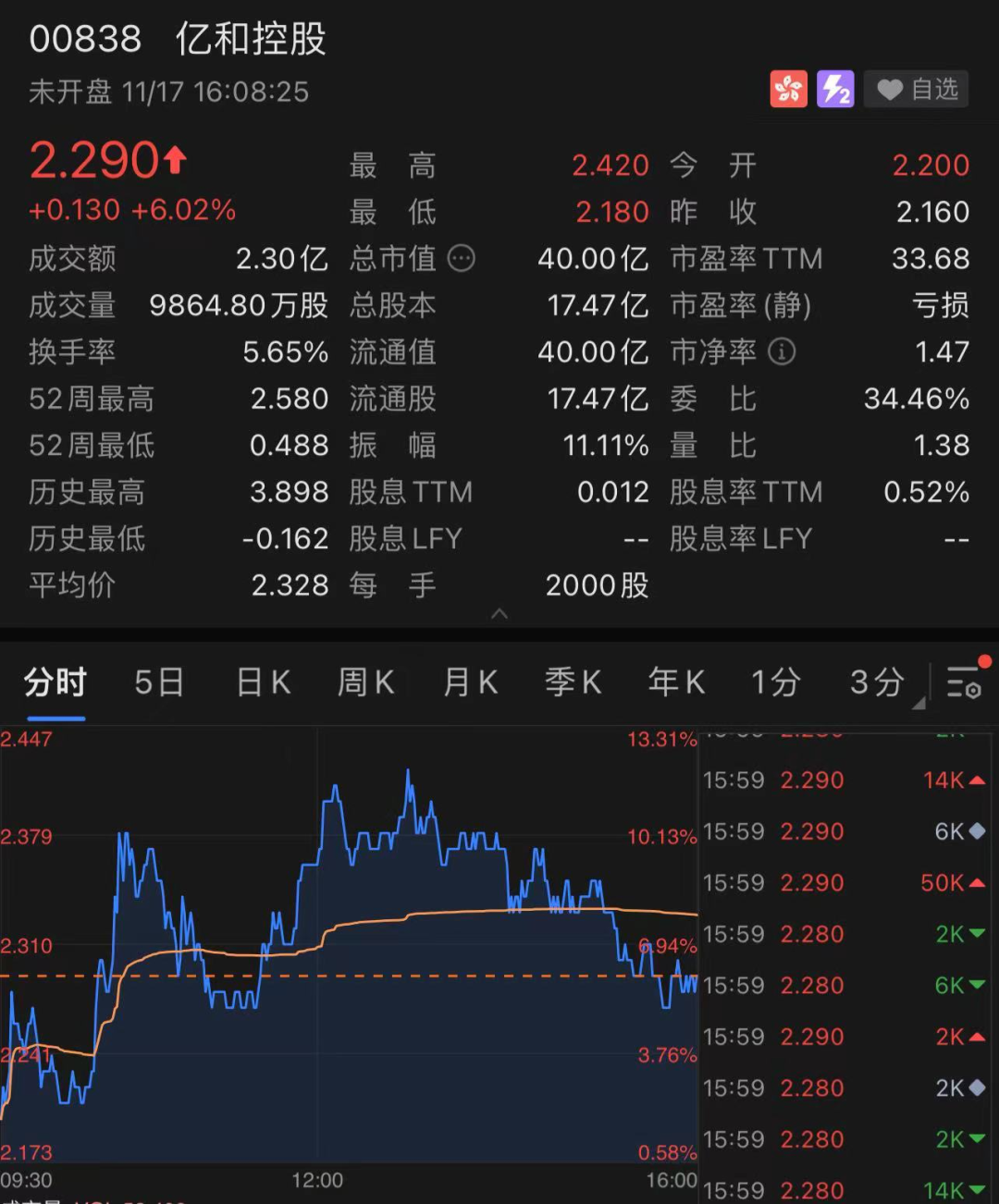This screenshot has height=1204, width=999.
Task: Click the circled-i icon beside 市净率
Action: 781,352
